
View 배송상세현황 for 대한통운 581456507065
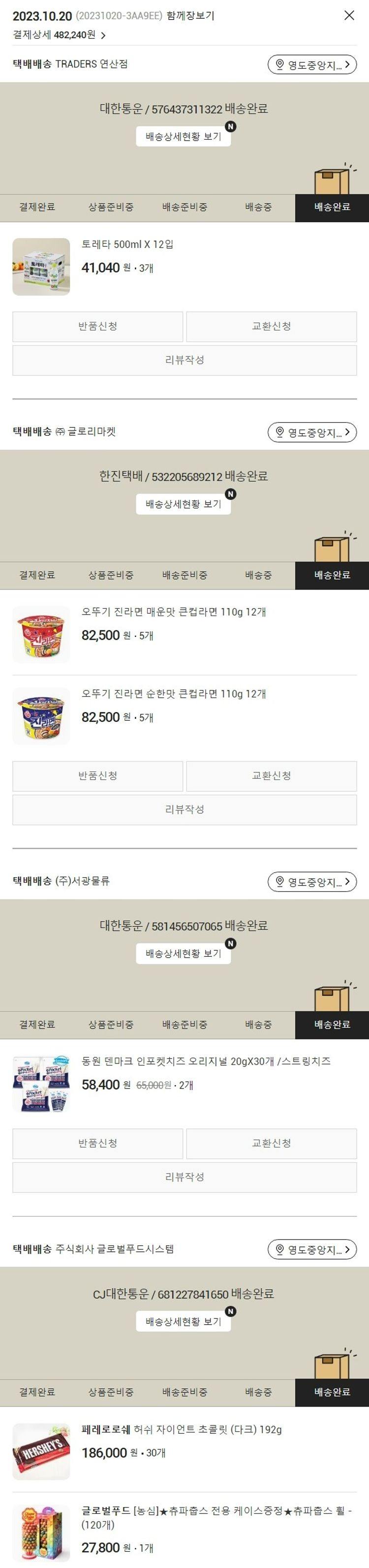(184, 953)
